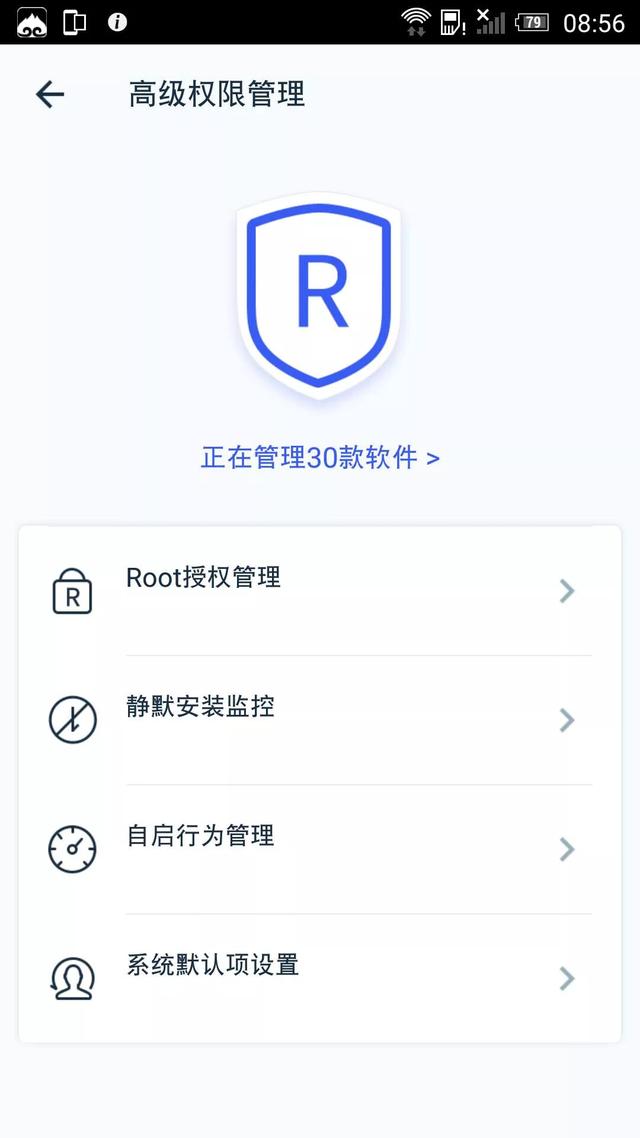Open 静默安装监控 row
The height and width of the screenshot is (1138, 640).
coord(320,720)
